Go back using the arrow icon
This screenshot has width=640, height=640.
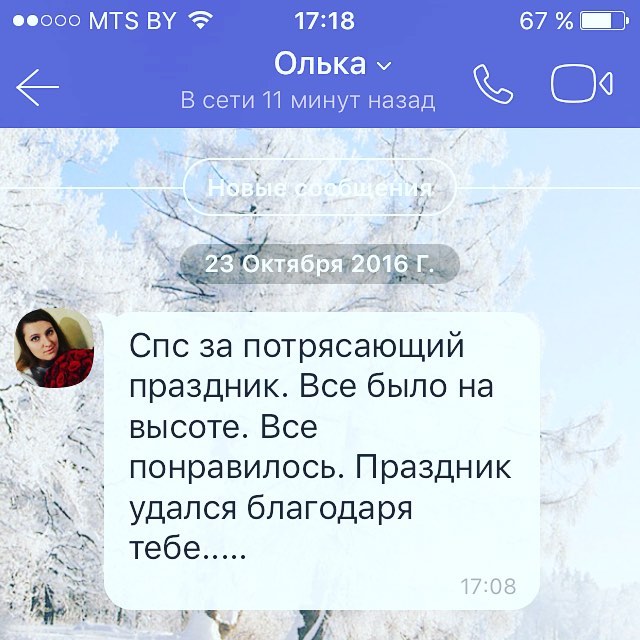37,87
